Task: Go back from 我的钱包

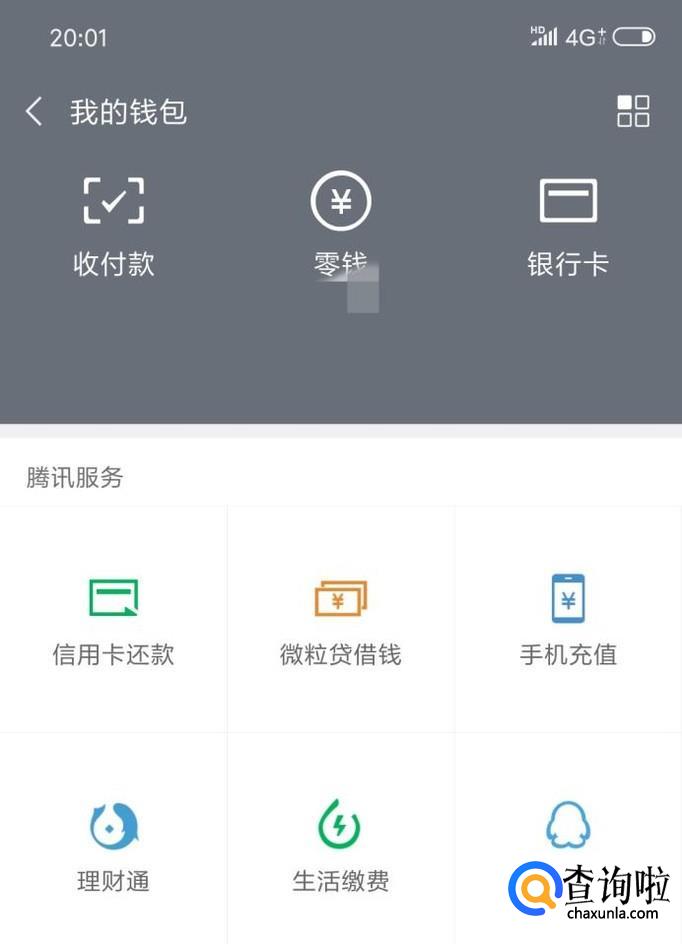Action: [34, 111]
